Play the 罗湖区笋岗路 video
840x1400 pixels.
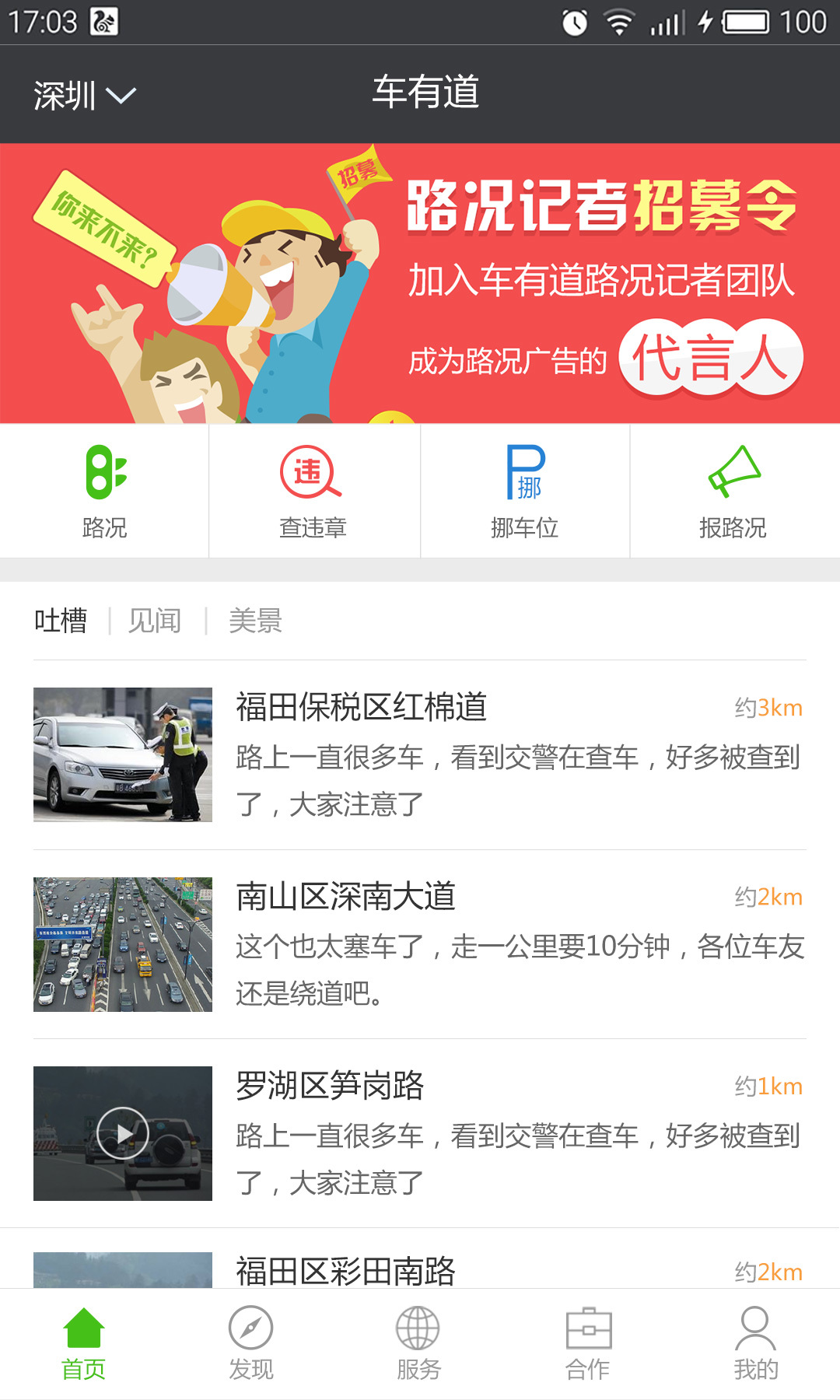click(123, 1133)
